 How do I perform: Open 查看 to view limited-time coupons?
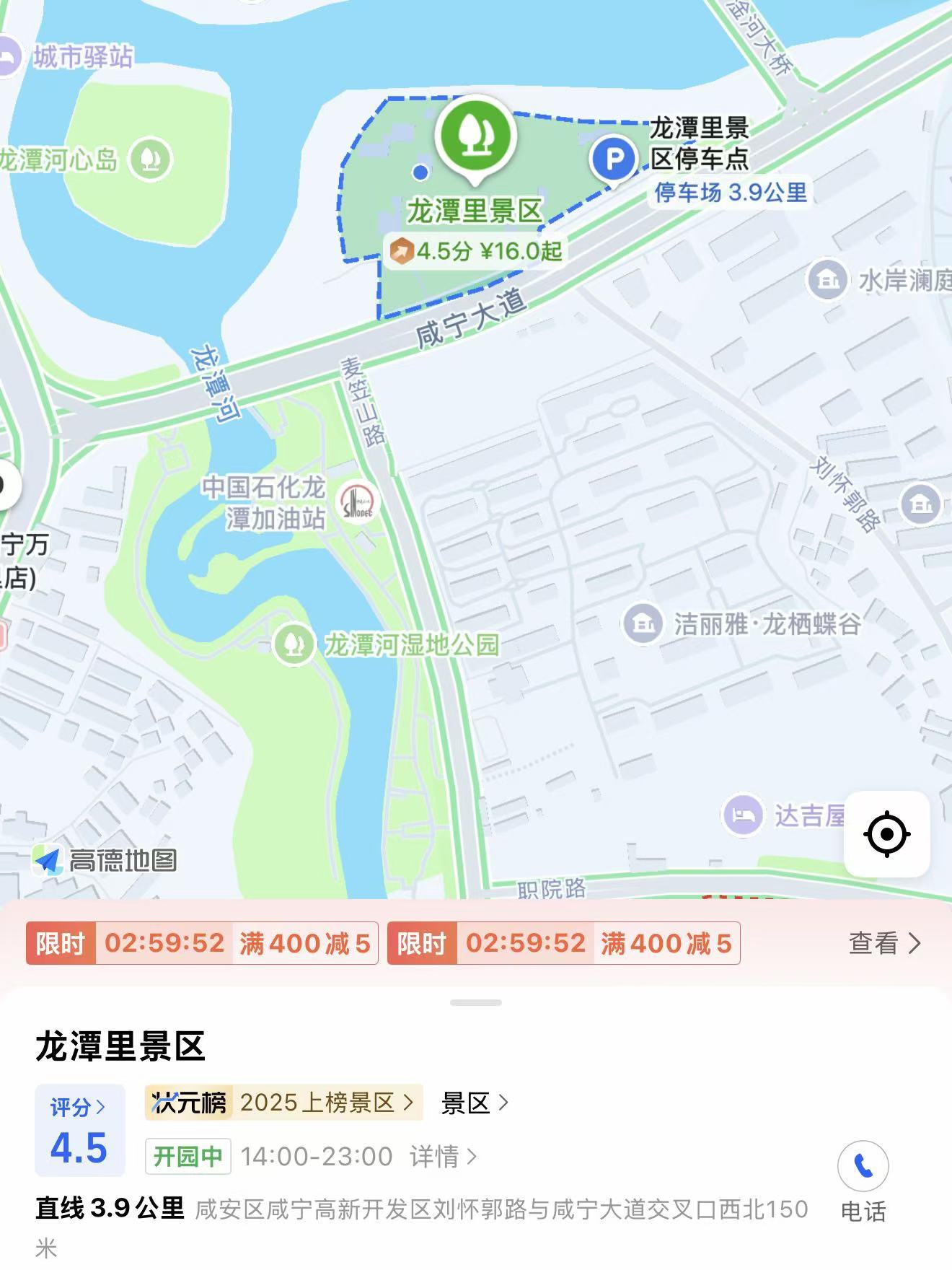tap(884, 943)
